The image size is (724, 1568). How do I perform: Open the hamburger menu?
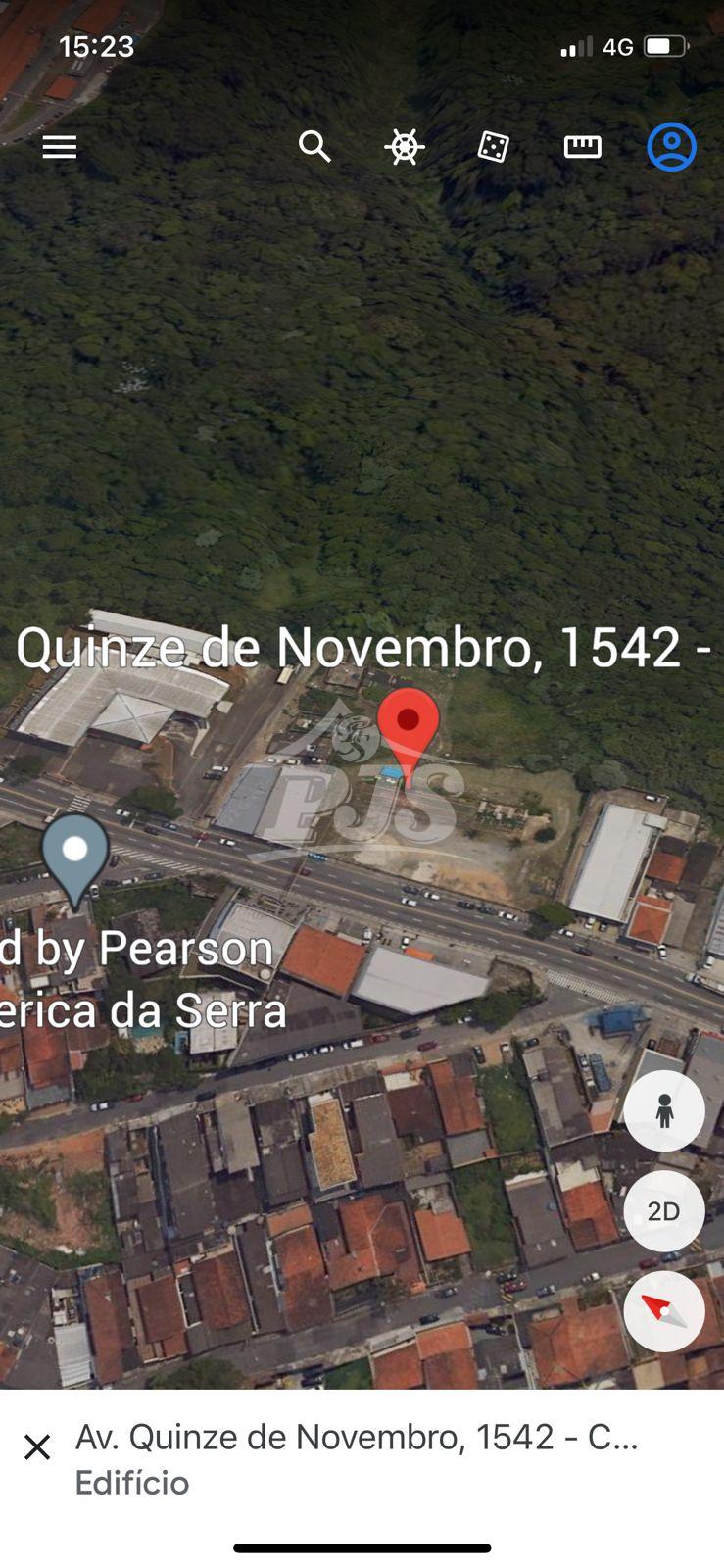point(60,147)
